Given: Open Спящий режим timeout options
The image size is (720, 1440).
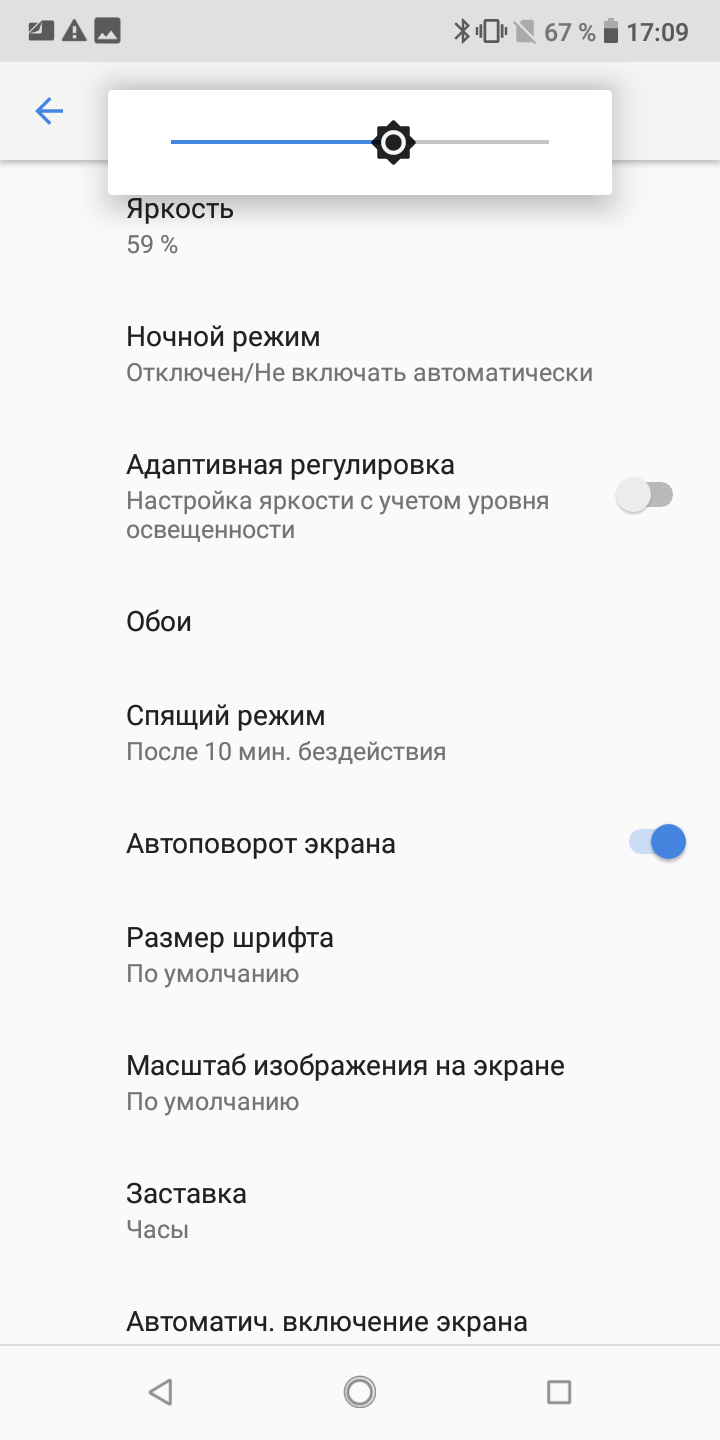Looking at the screenshot, I should [285, 733].
